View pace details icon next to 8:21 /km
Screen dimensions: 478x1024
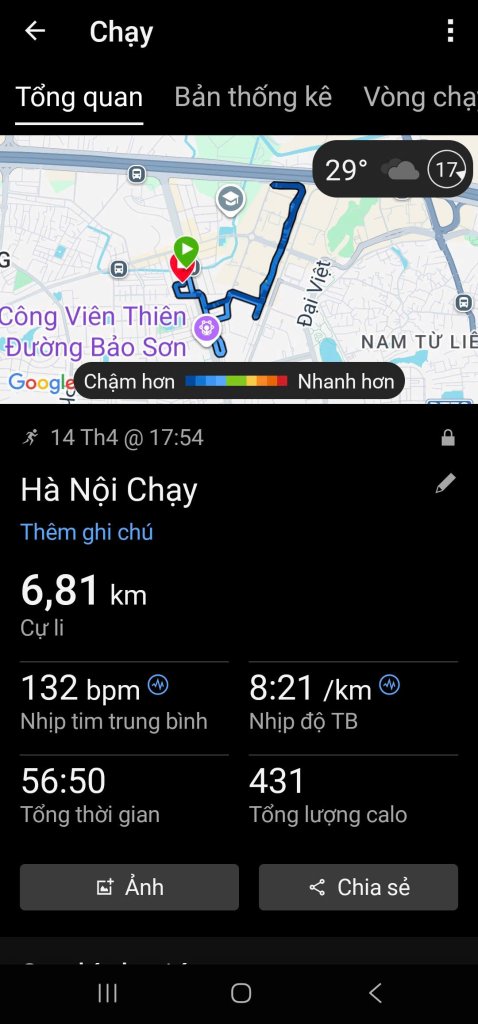[390, 685]
